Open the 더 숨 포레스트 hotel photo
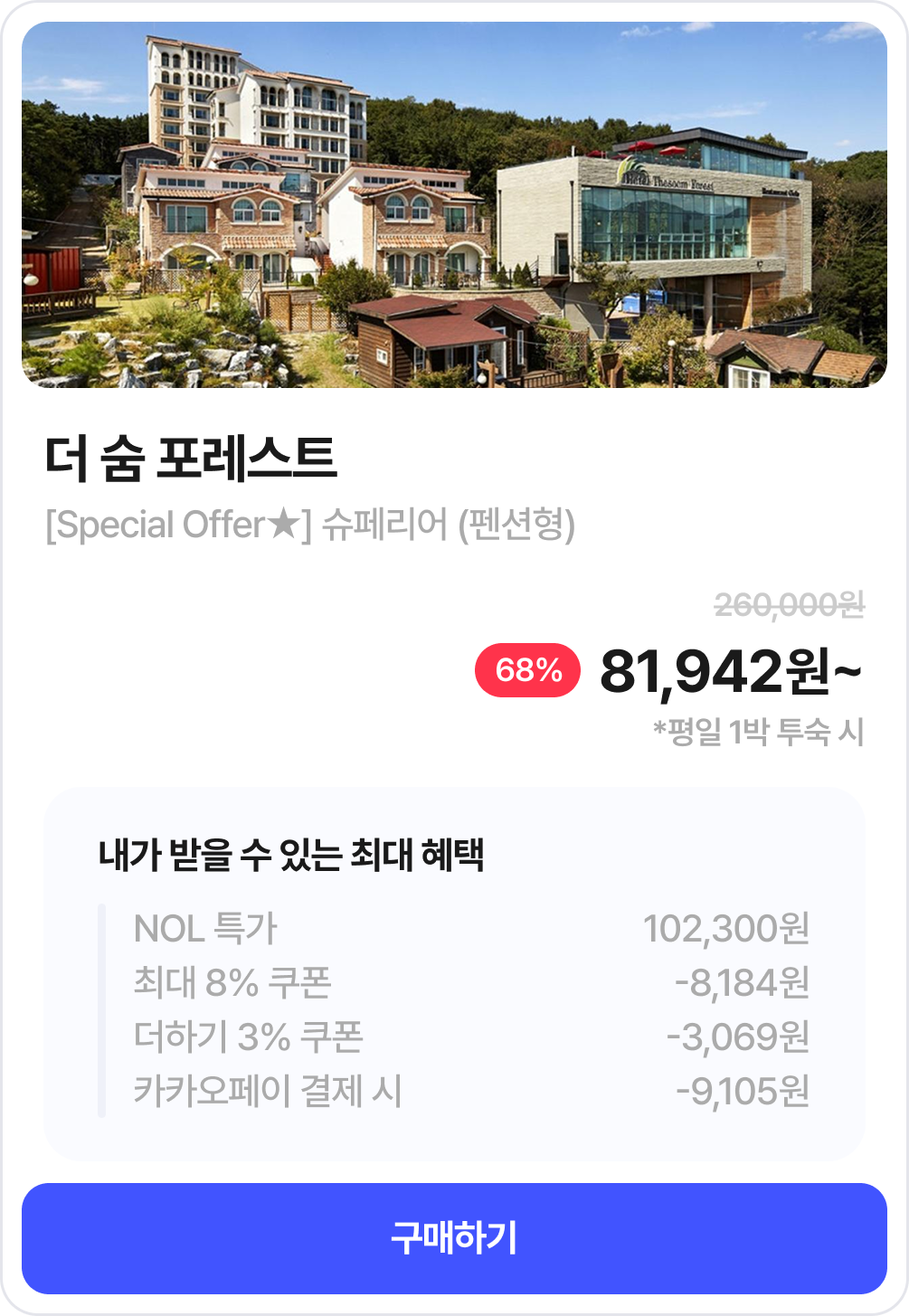Screen dimensions: 909x1316 tap(454, 205)
